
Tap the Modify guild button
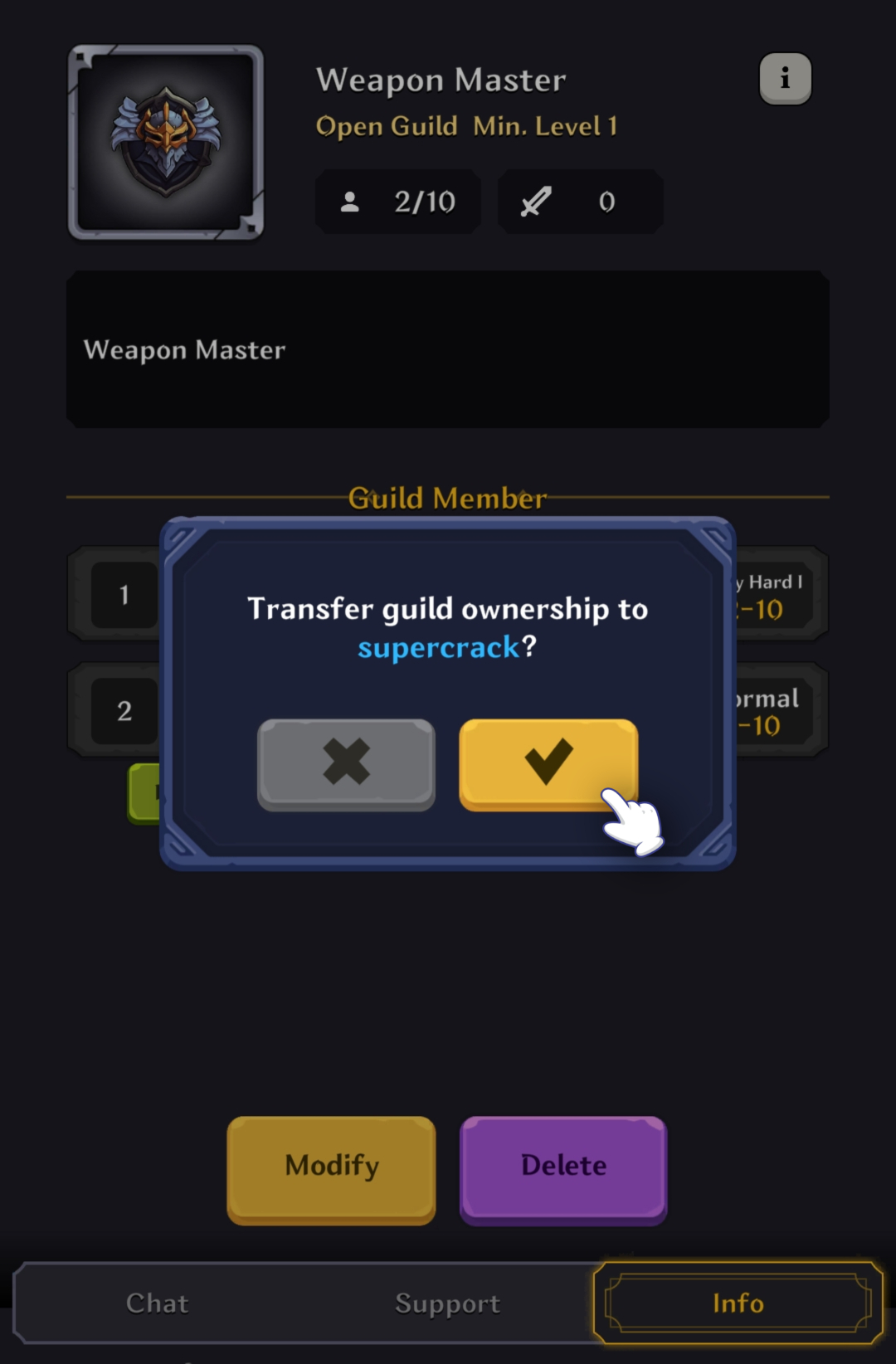point(331,1167)
